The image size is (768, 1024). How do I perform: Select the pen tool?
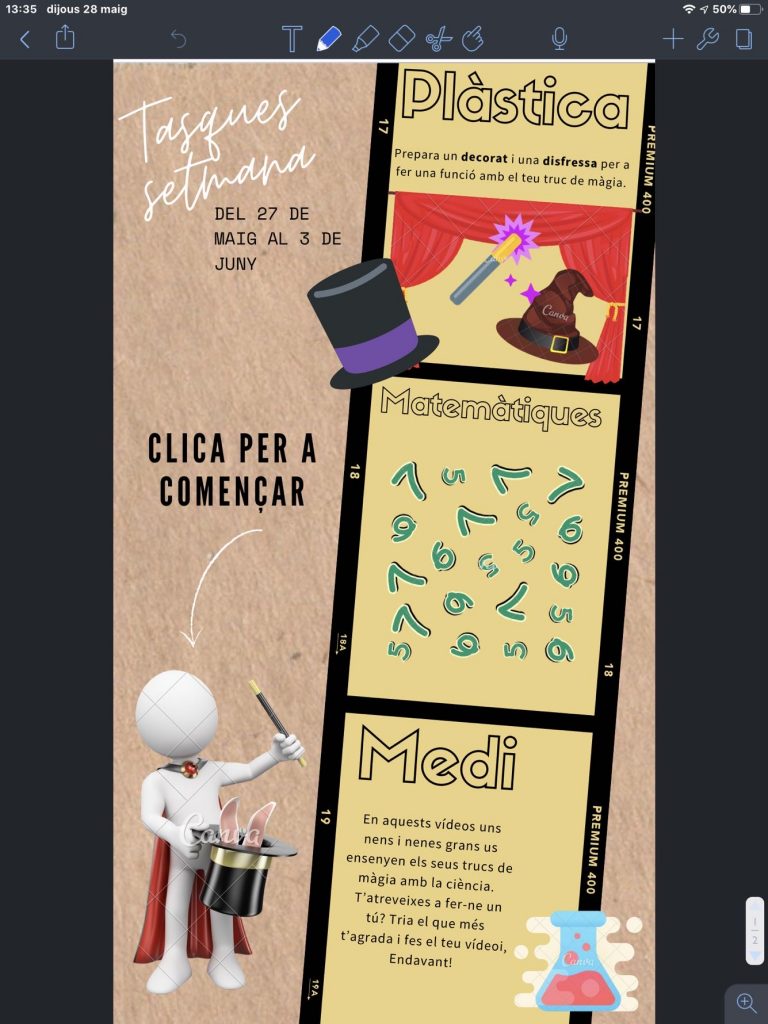[x=328, y=39]
